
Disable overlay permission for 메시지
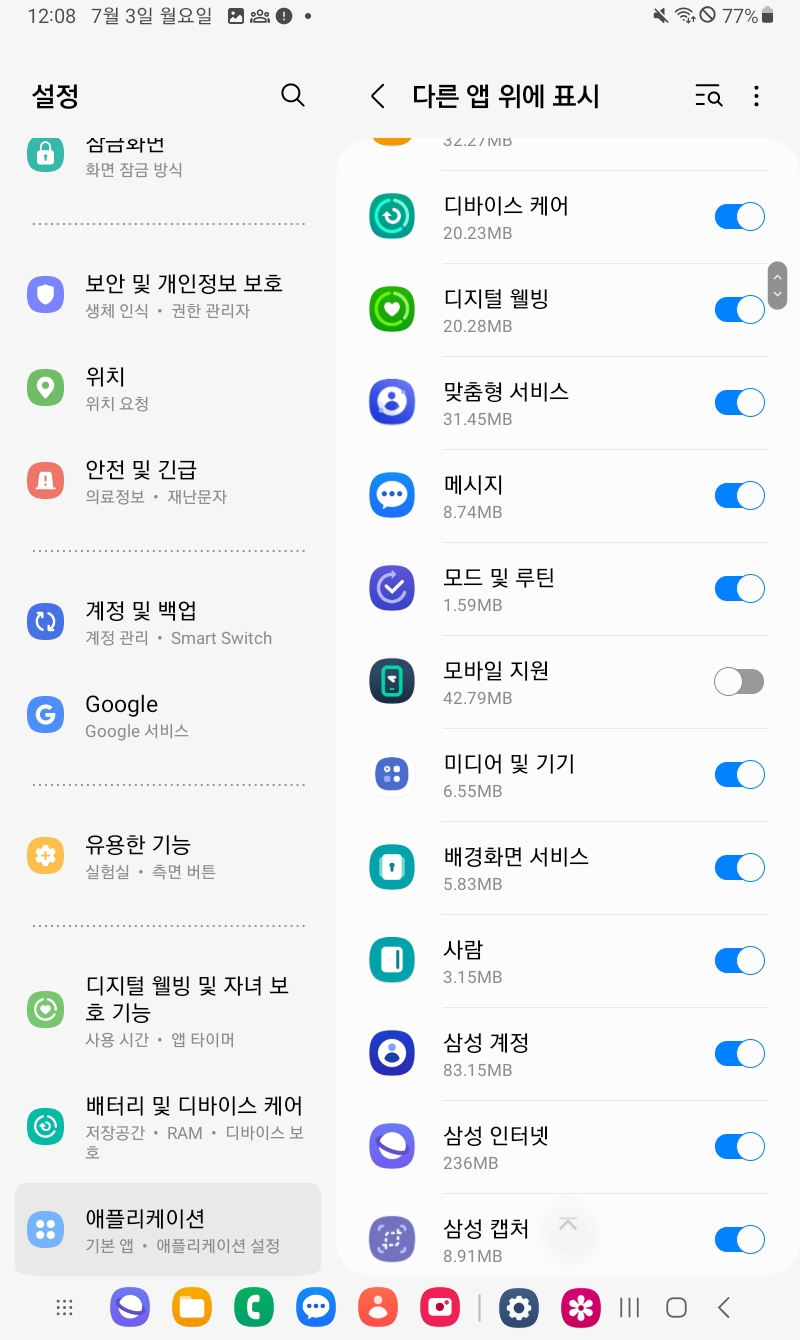click(x=739, y=495)
